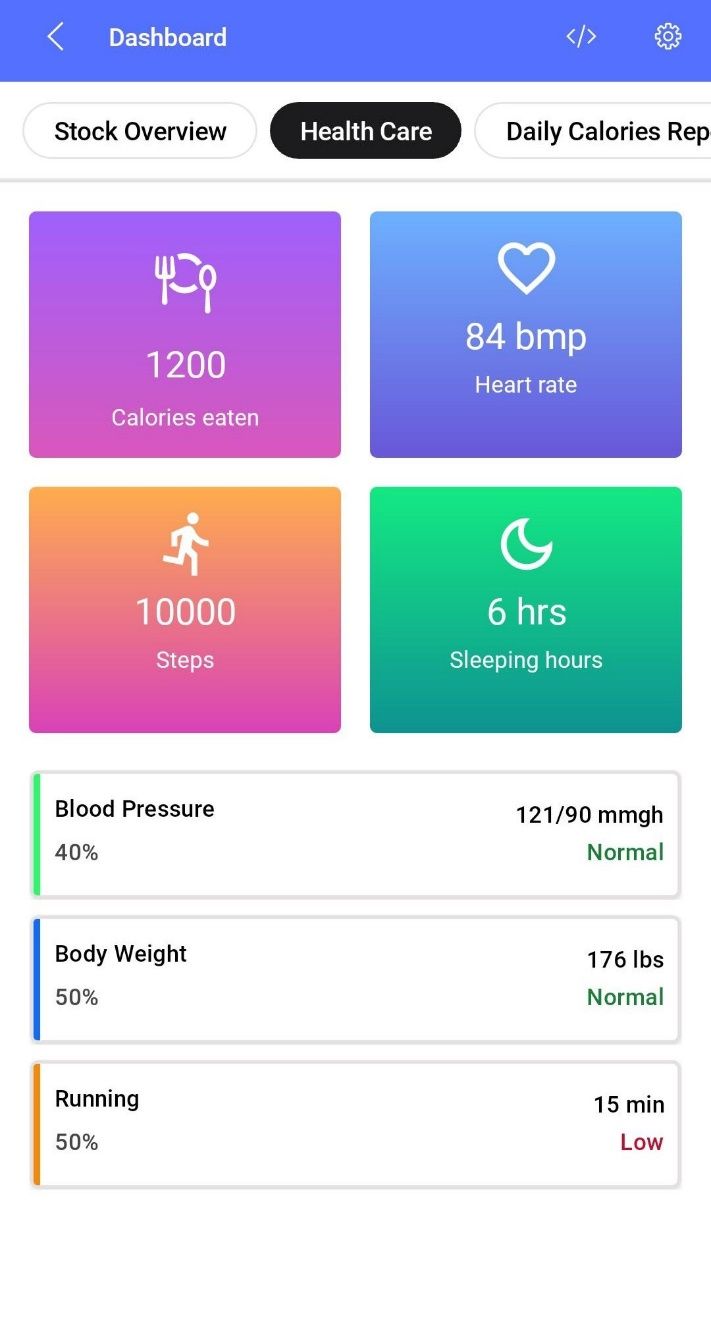Open the Running row
The width and height of the screenshot is (711, 1320).
click(356, 1124)
